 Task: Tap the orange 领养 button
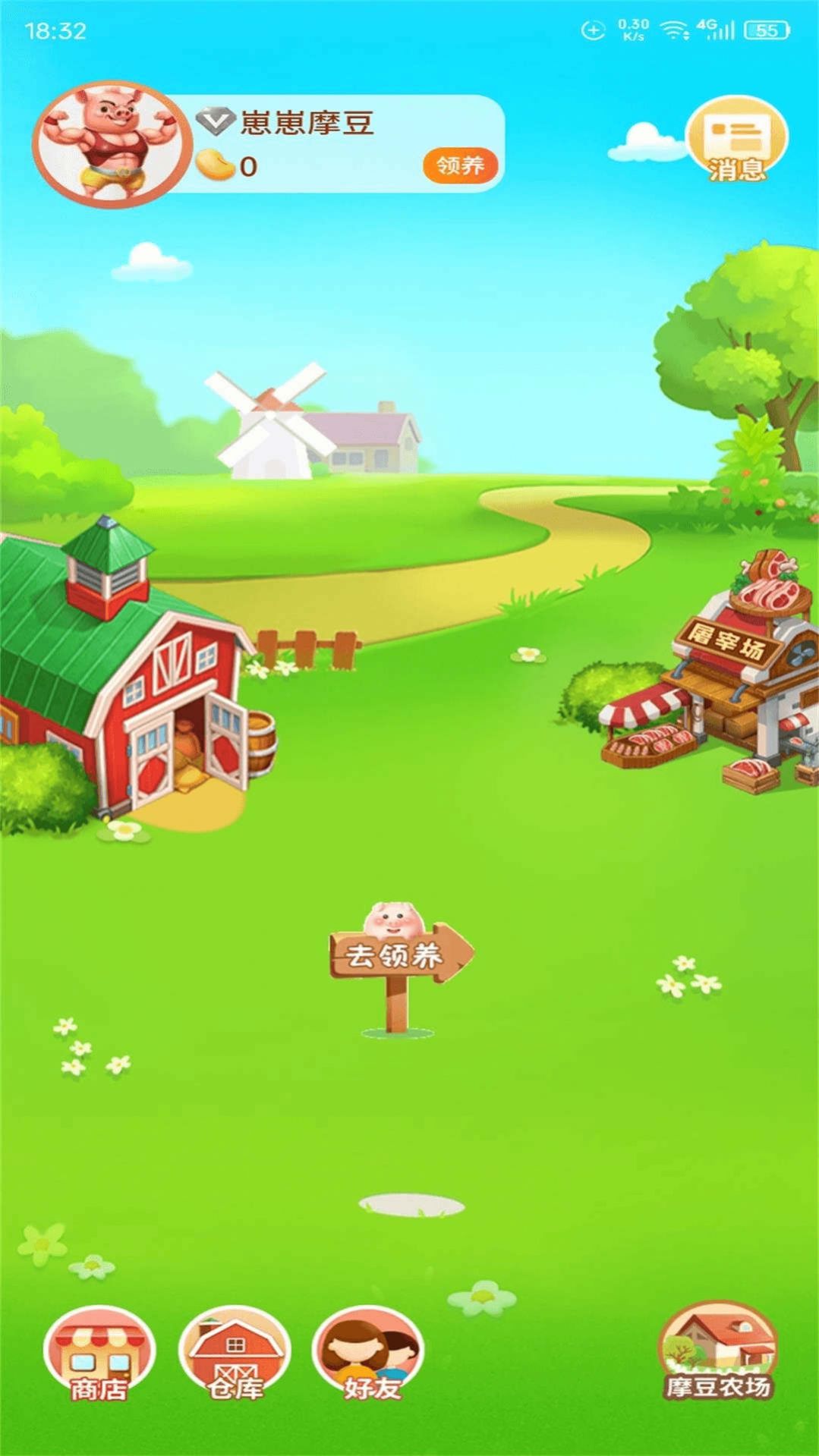pyautogui.click(x=460, y=165)
